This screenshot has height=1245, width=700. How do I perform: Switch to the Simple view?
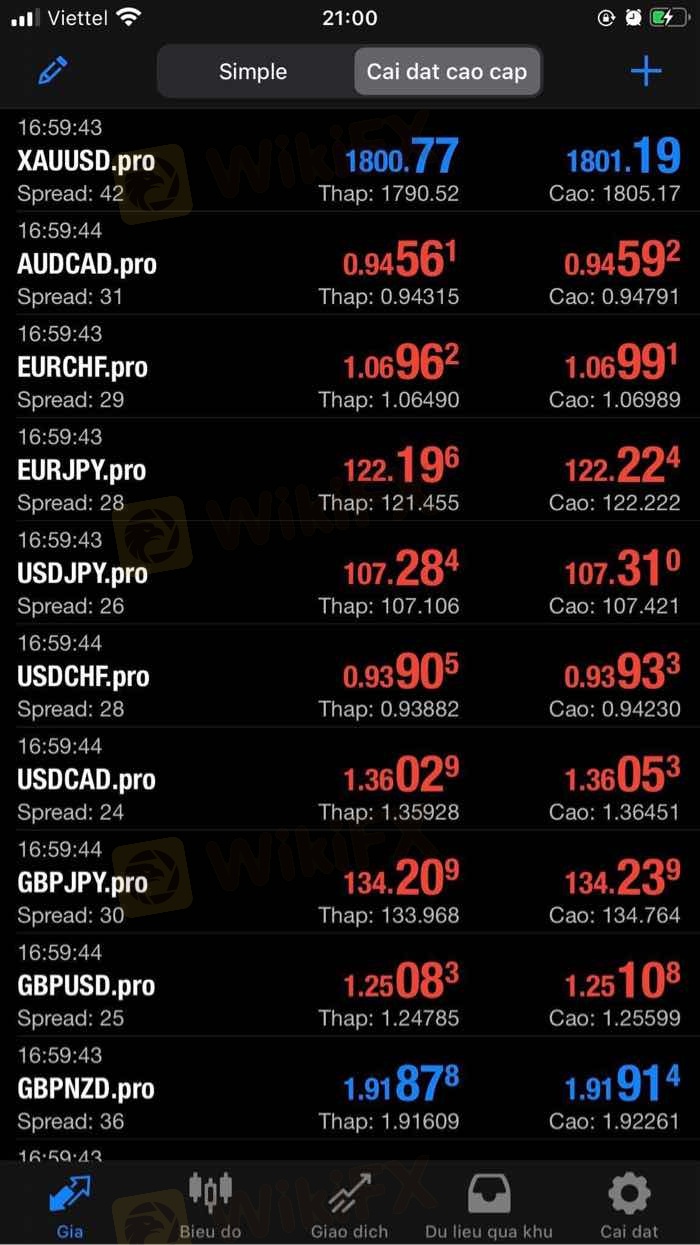point(253,72)
